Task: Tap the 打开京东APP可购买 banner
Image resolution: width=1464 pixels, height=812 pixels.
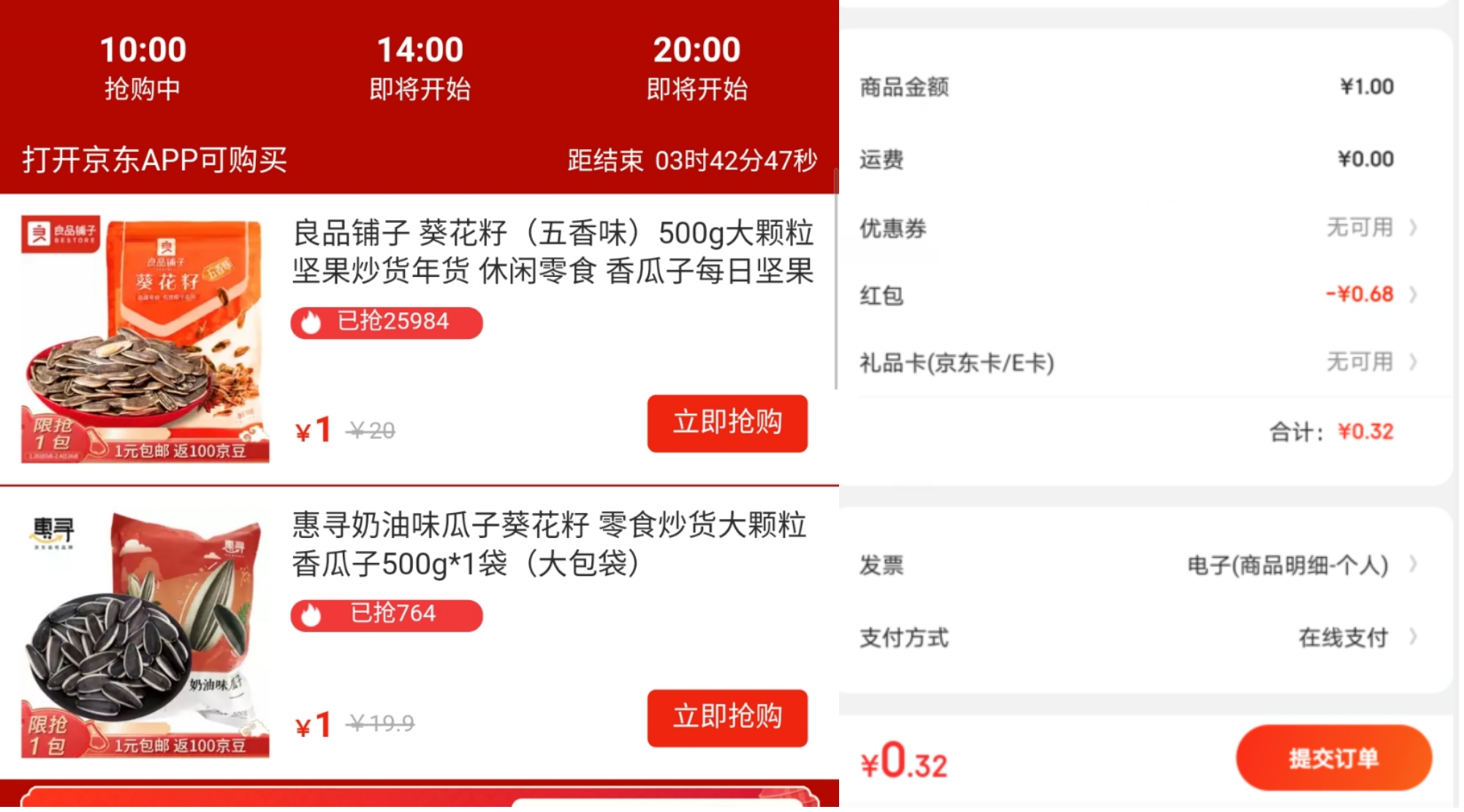Action: pos(155,160)
